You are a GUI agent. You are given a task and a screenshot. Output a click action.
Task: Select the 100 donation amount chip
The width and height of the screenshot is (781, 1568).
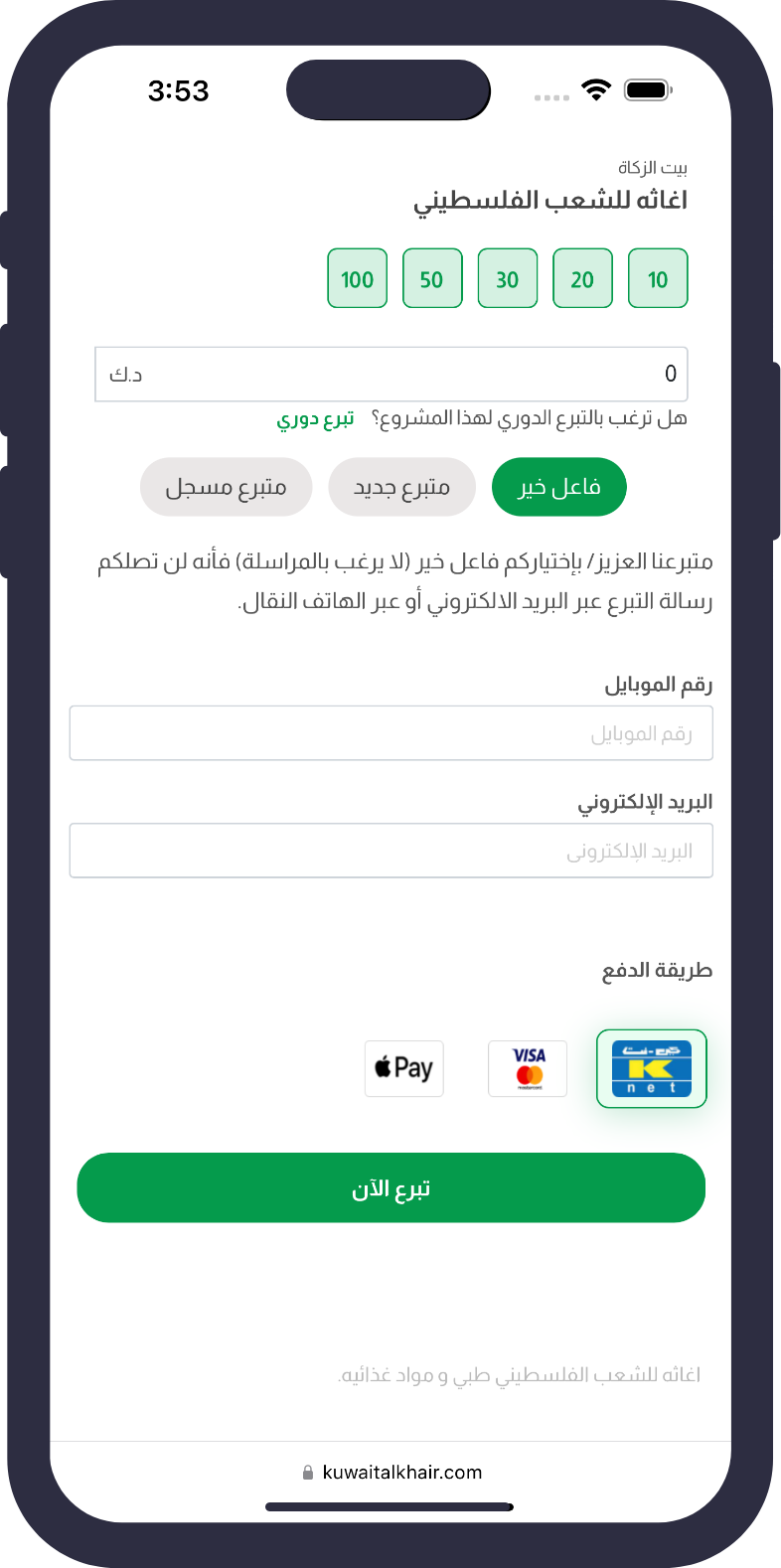tap(357, 278)
